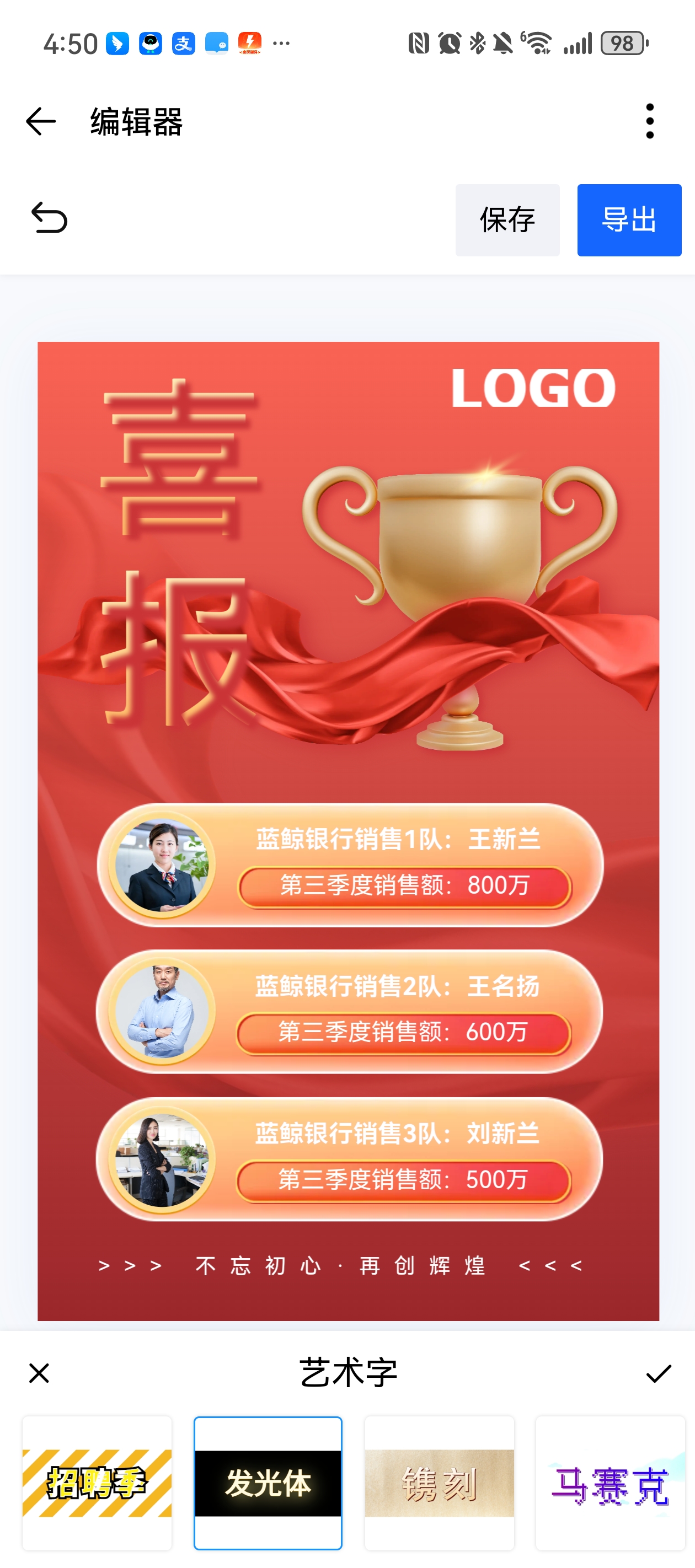Go back from the 编辑器 screen
This screenshot has height=1568, width=695.
pyautogui.click(x=41, y=121)
